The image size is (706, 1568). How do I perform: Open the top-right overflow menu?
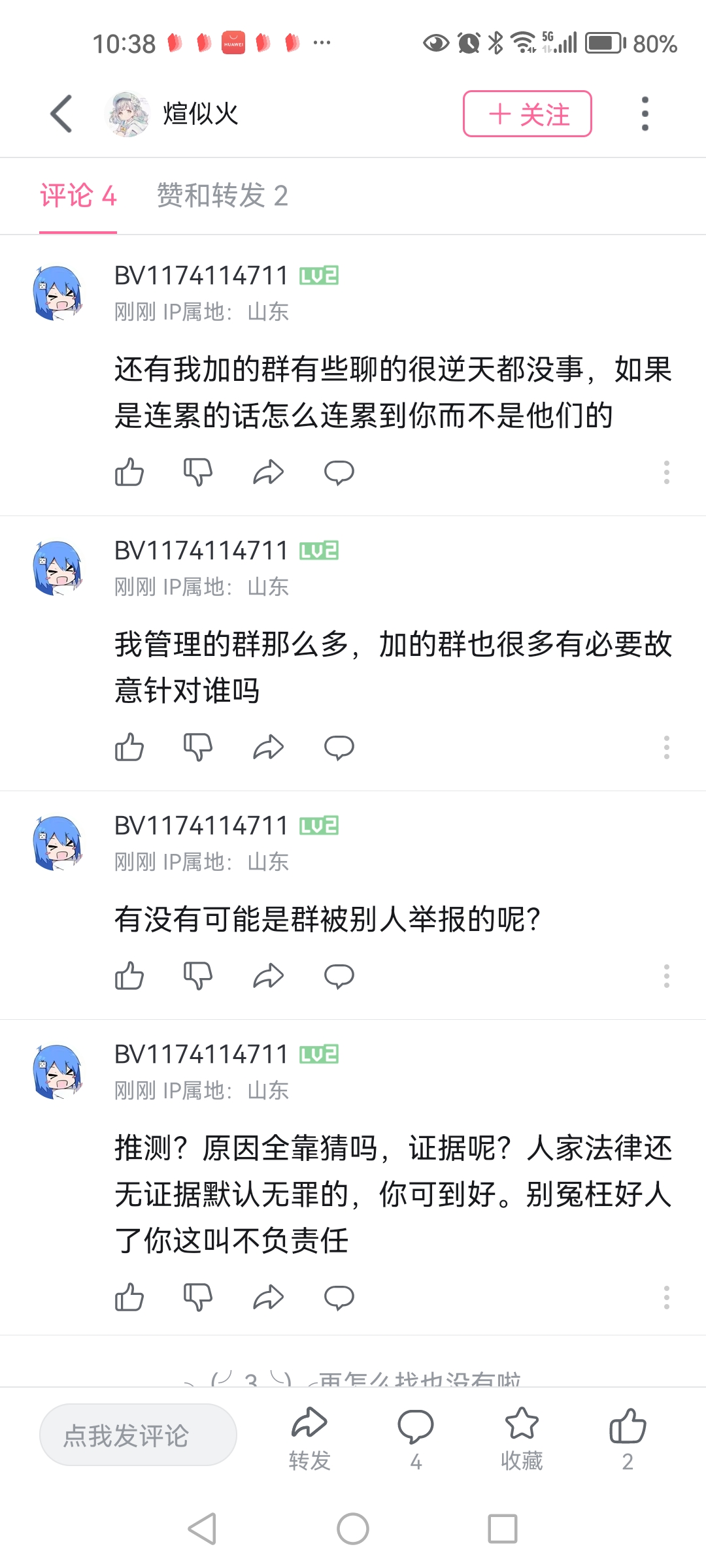point(645,114)
